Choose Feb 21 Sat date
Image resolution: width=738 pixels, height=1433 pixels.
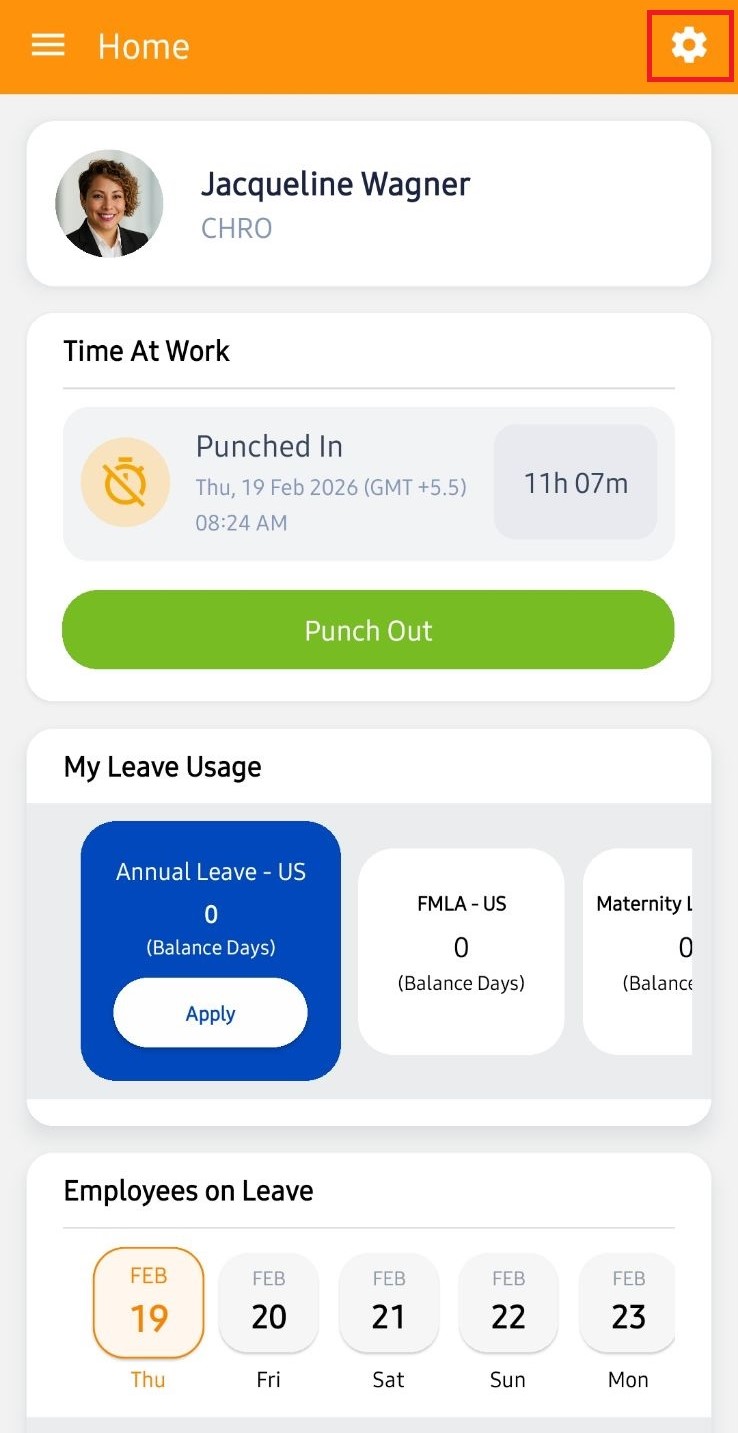pyautogui.click(x=388, y=1303)
